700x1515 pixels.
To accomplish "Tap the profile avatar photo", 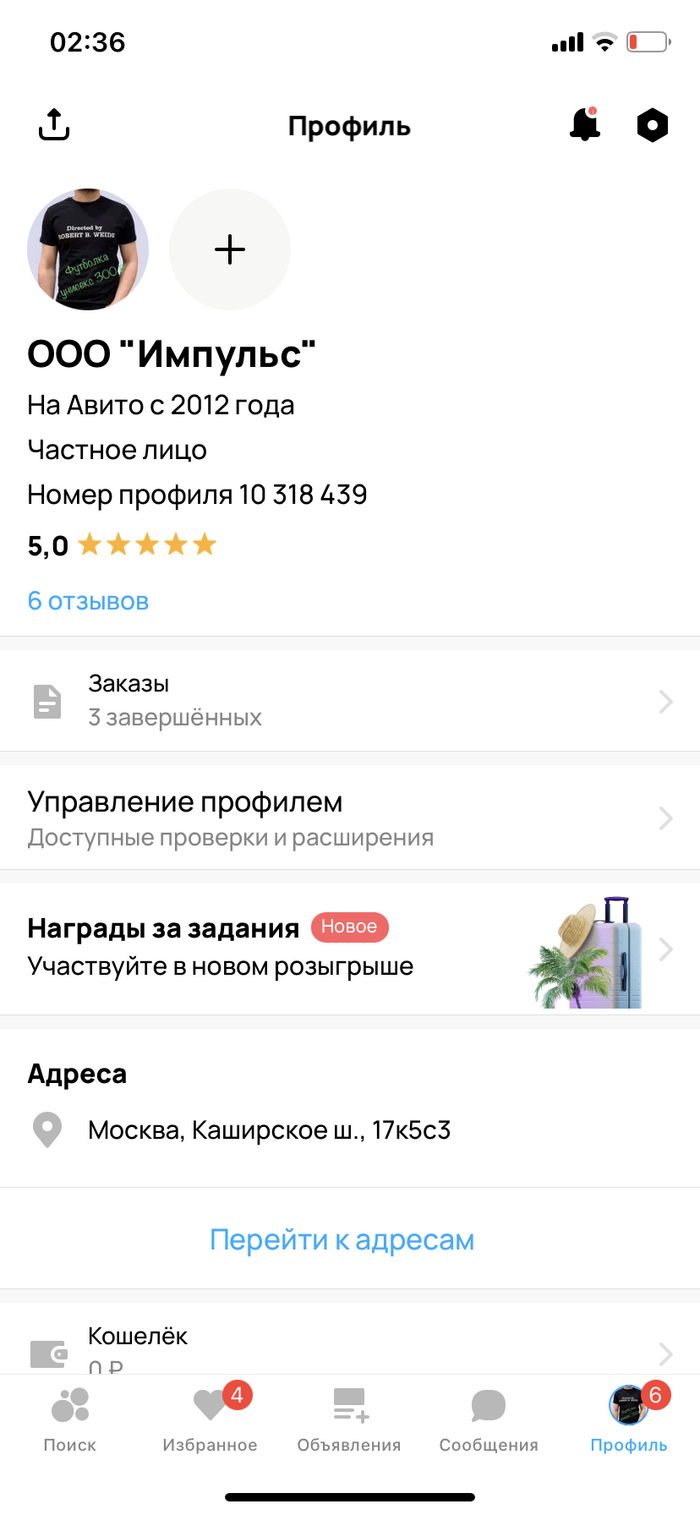I will (x=88, y=249).
